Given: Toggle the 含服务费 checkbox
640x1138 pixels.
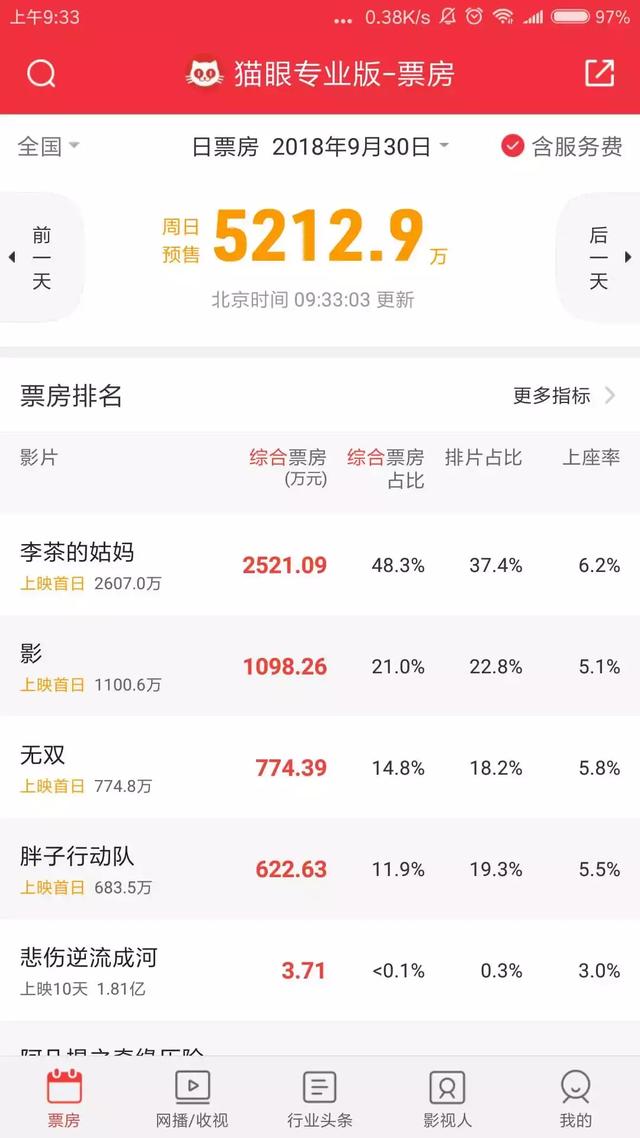Looking at the screenshot, I should (x=513, y=146).
